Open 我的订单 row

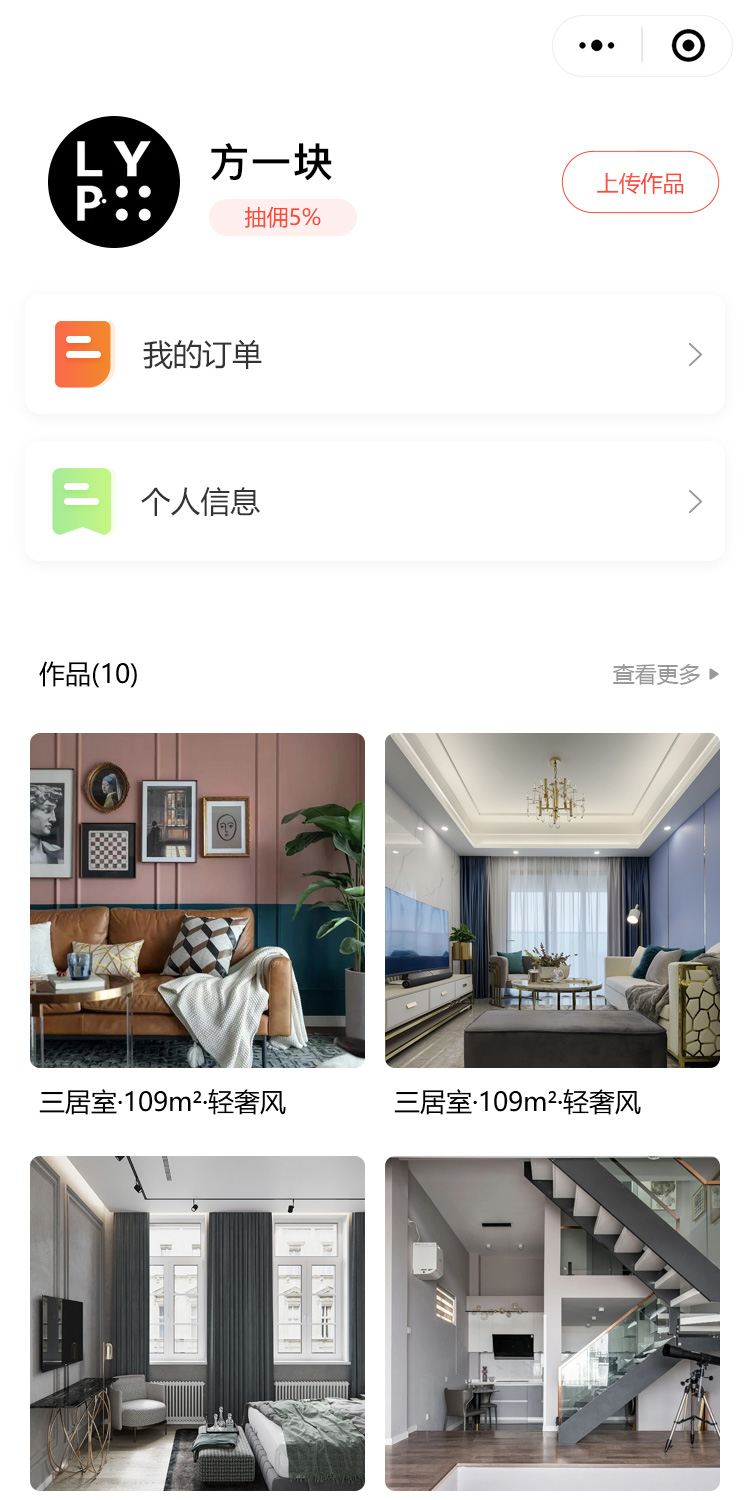point(375,355)
